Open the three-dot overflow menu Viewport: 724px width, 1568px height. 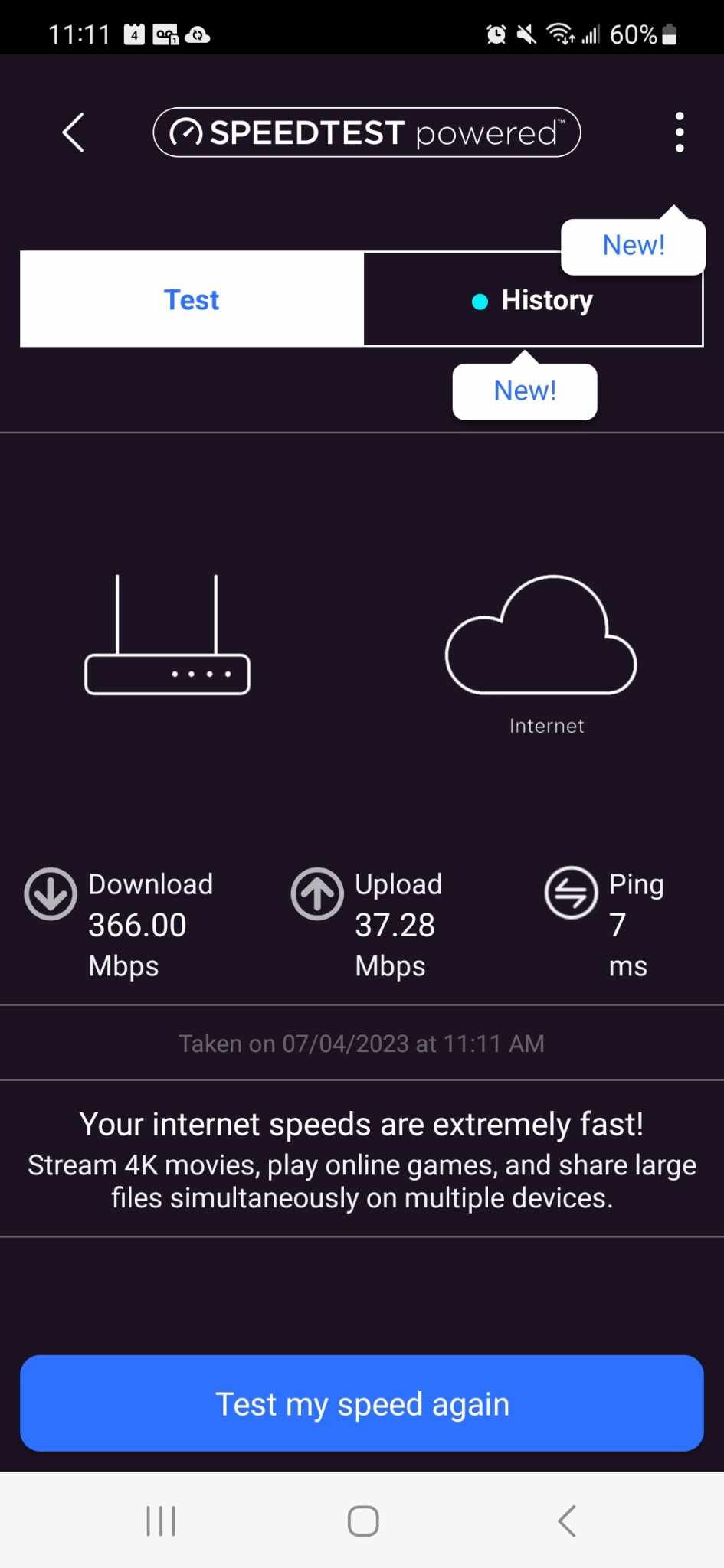679,132
